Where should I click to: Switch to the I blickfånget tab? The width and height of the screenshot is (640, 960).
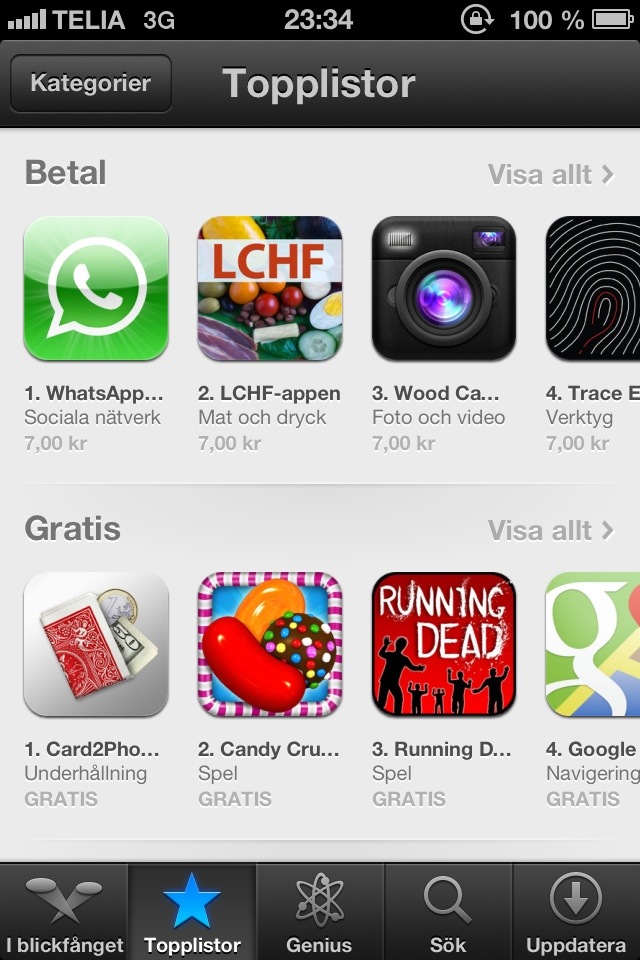(64, 912)
